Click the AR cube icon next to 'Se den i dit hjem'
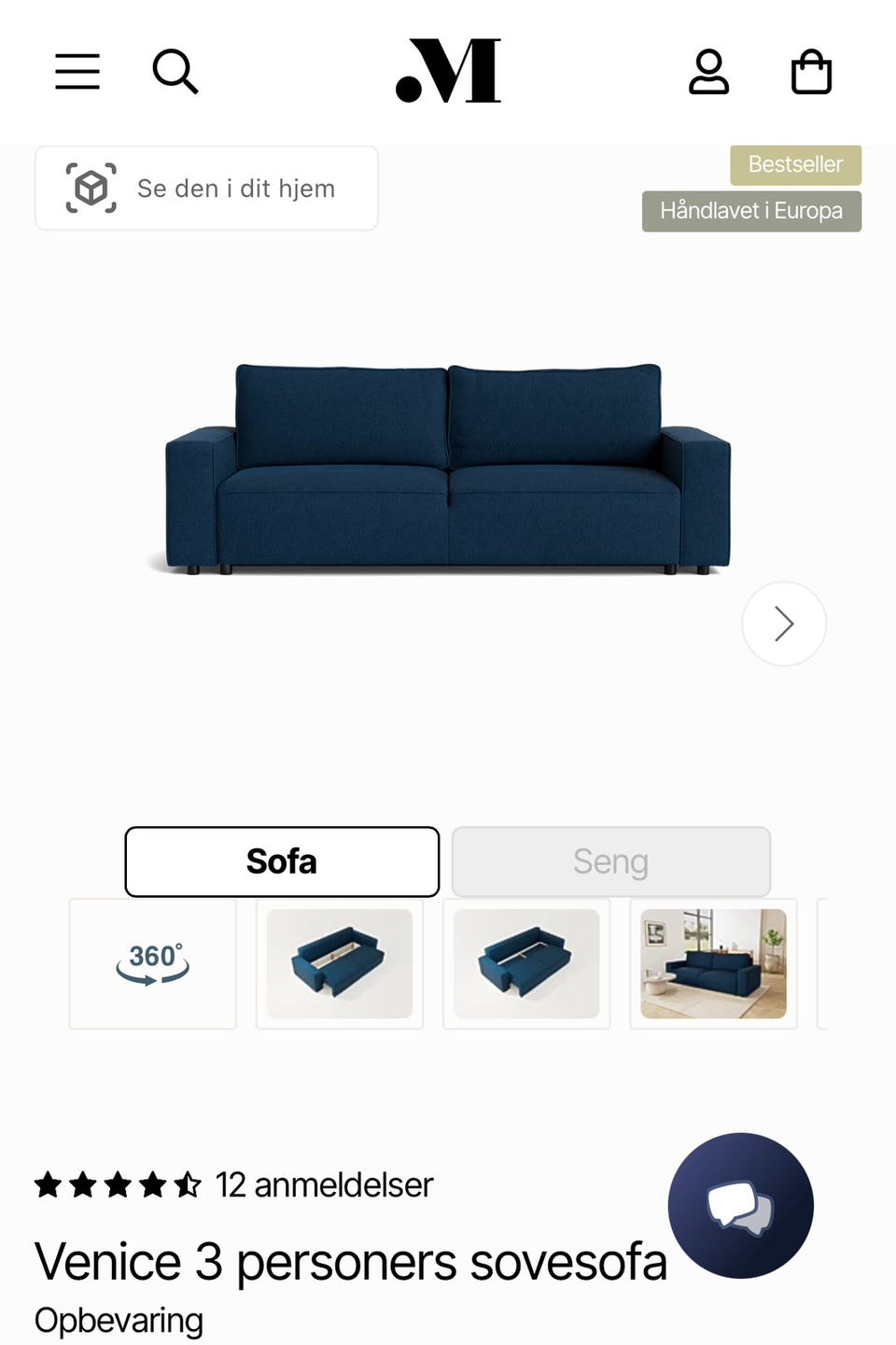Viewport: 896px width, 1345px height. 91,188
